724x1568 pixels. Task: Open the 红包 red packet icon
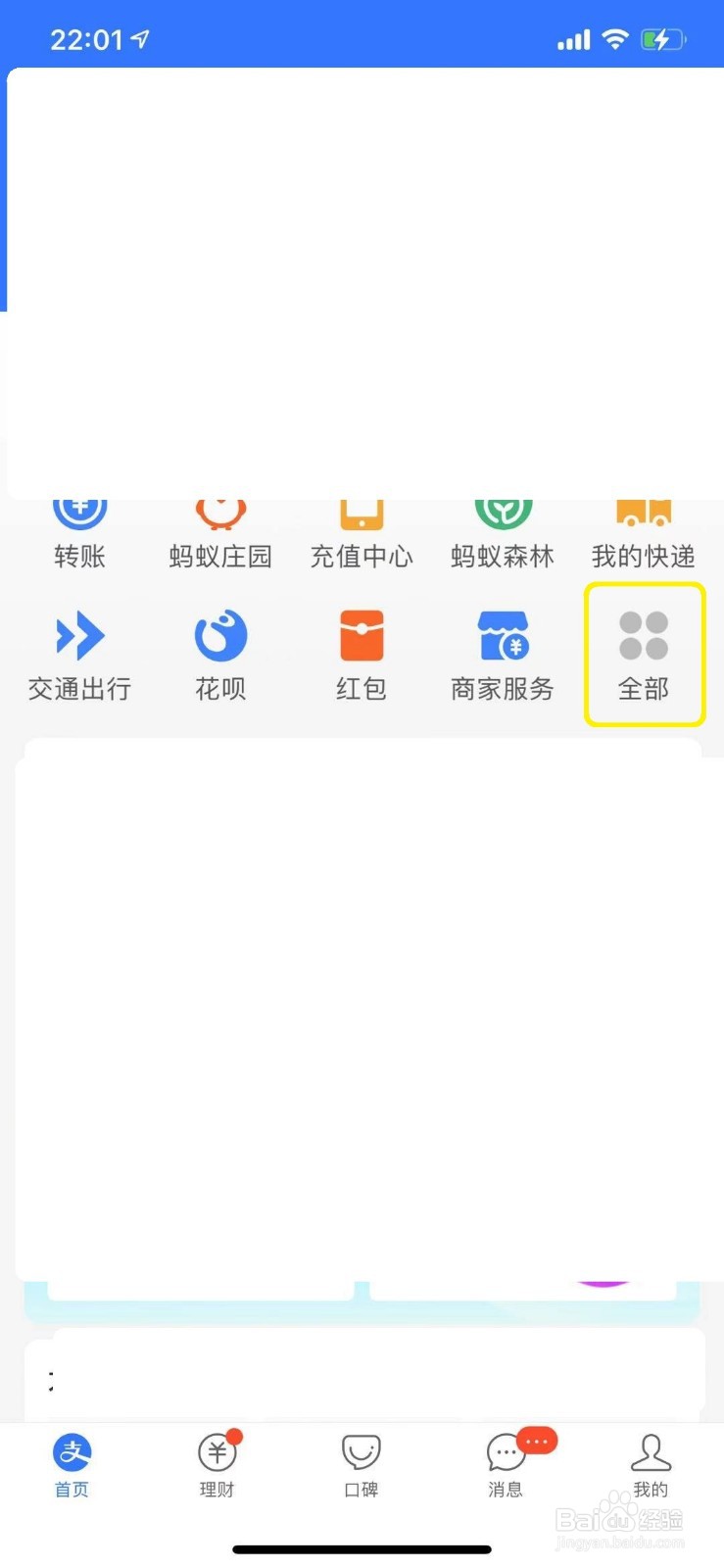coord(361,655)
